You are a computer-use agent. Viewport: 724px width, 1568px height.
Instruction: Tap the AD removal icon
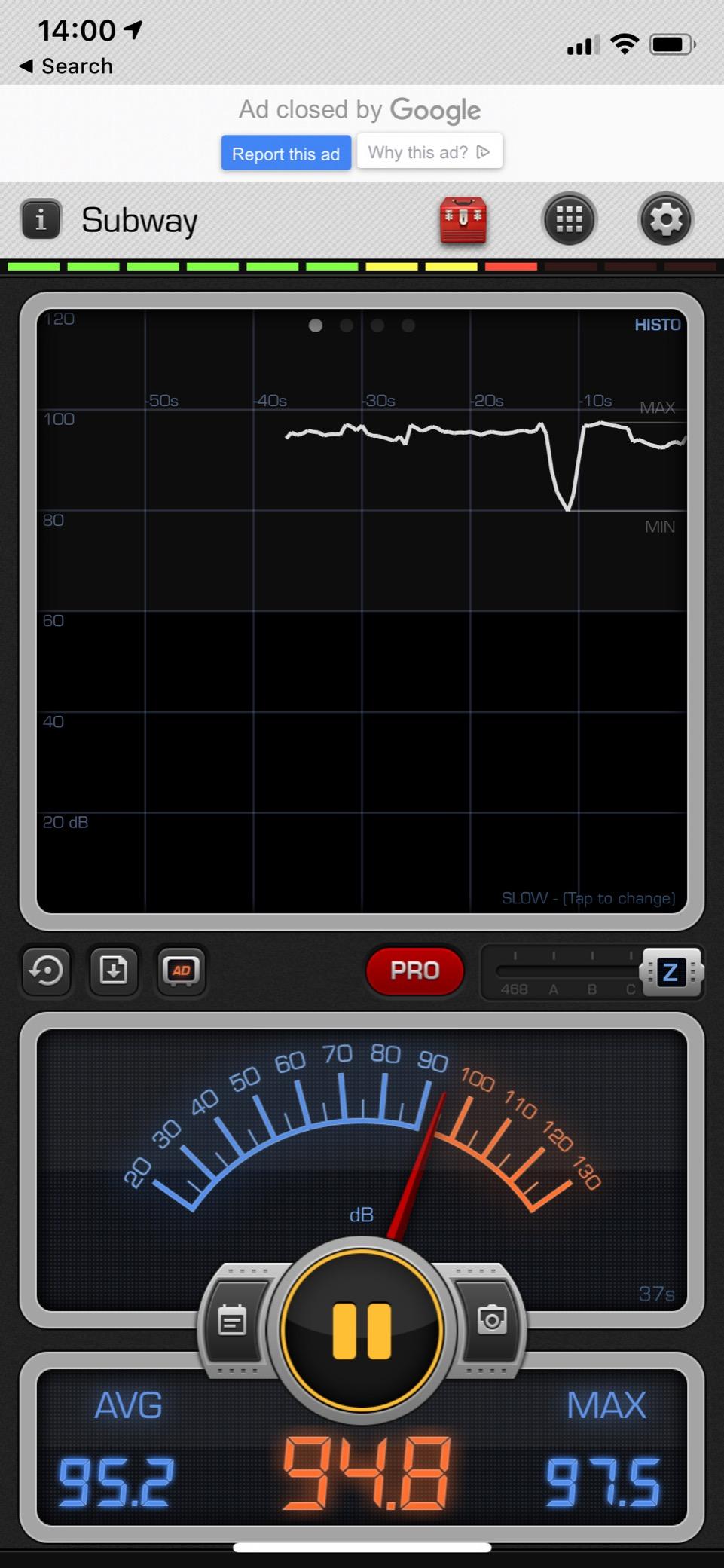coord(181,970)
